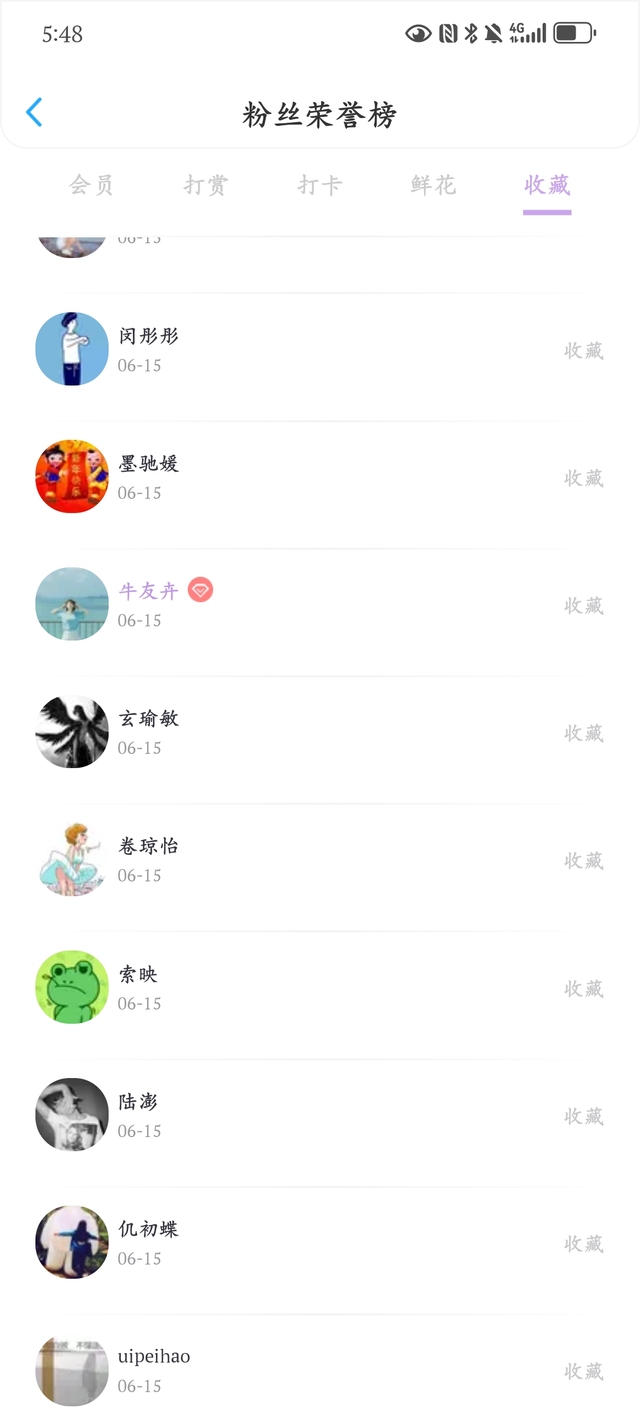Open 卷琼怡's row
Screen dimensions: 640x1424
pyautogui.click(x=320, y=860)
